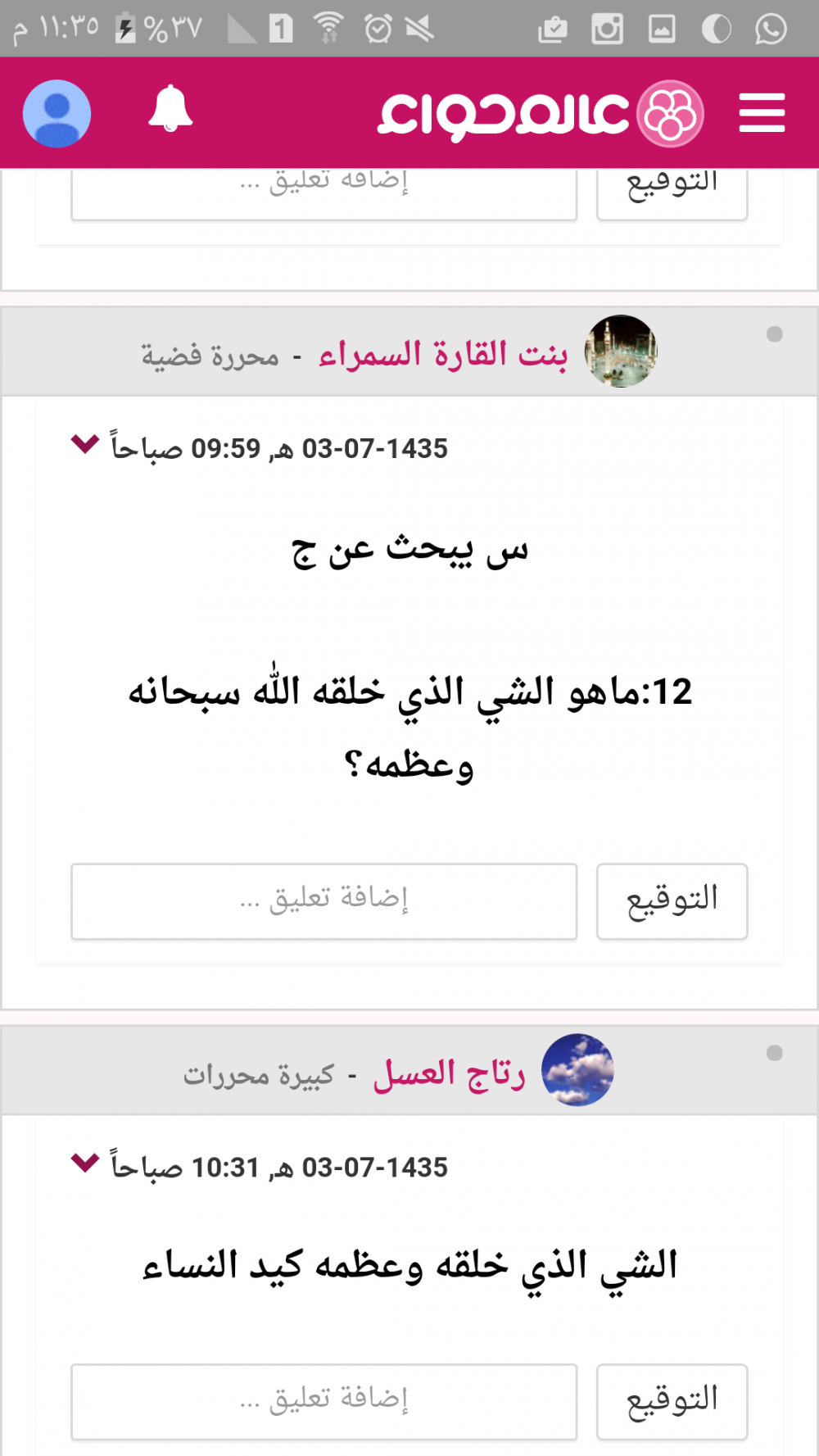Show signature under رتاج العسل reply
This screenshot has height=1456, width=819.
672,1401
